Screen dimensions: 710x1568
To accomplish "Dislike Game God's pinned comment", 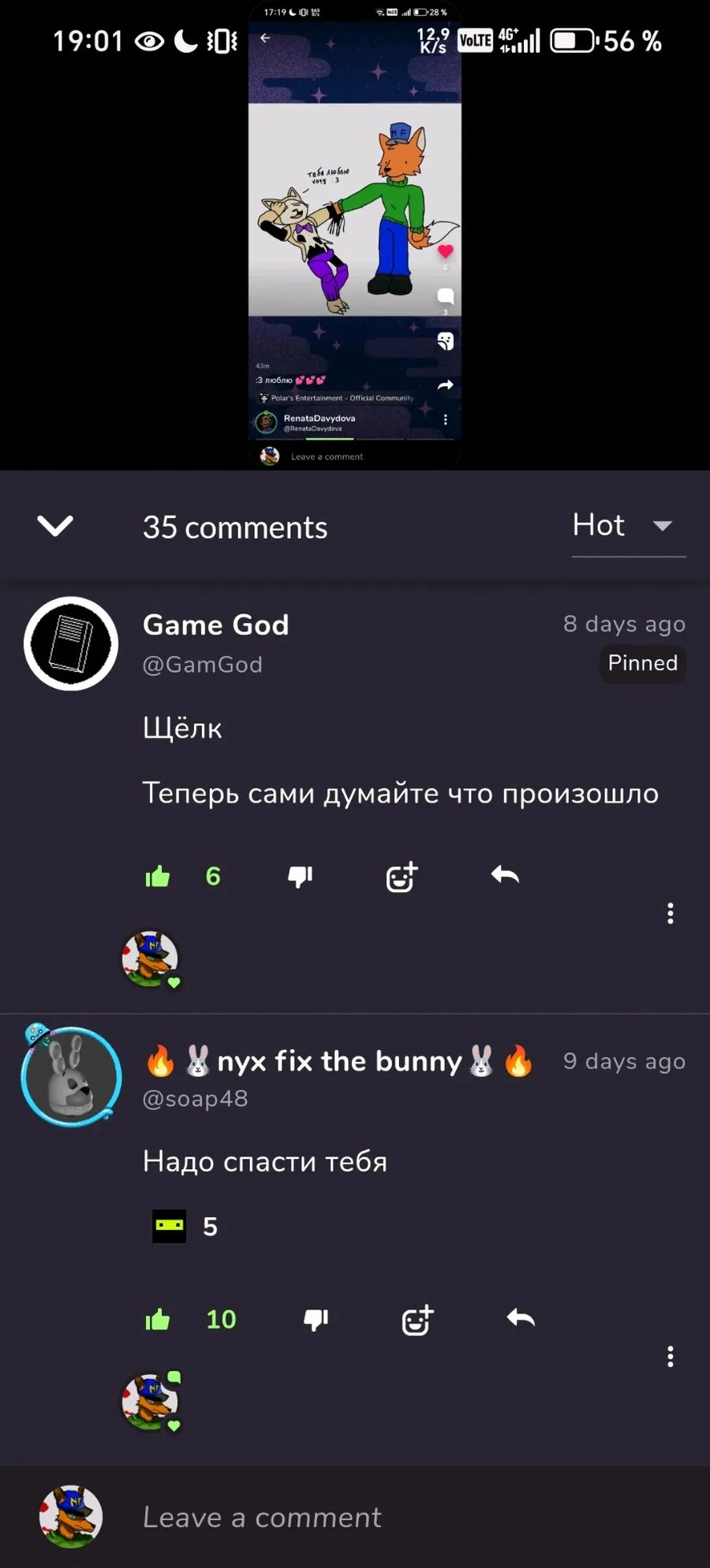I will 300,876.
